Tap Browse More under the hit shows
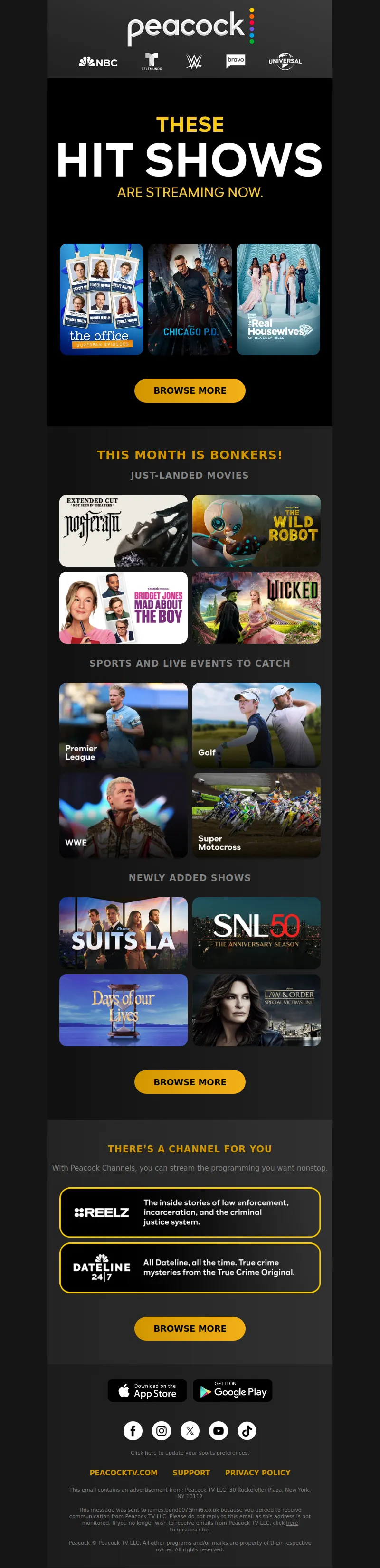This screenshot has width=380, height=1568. click(x=190, y=390)
